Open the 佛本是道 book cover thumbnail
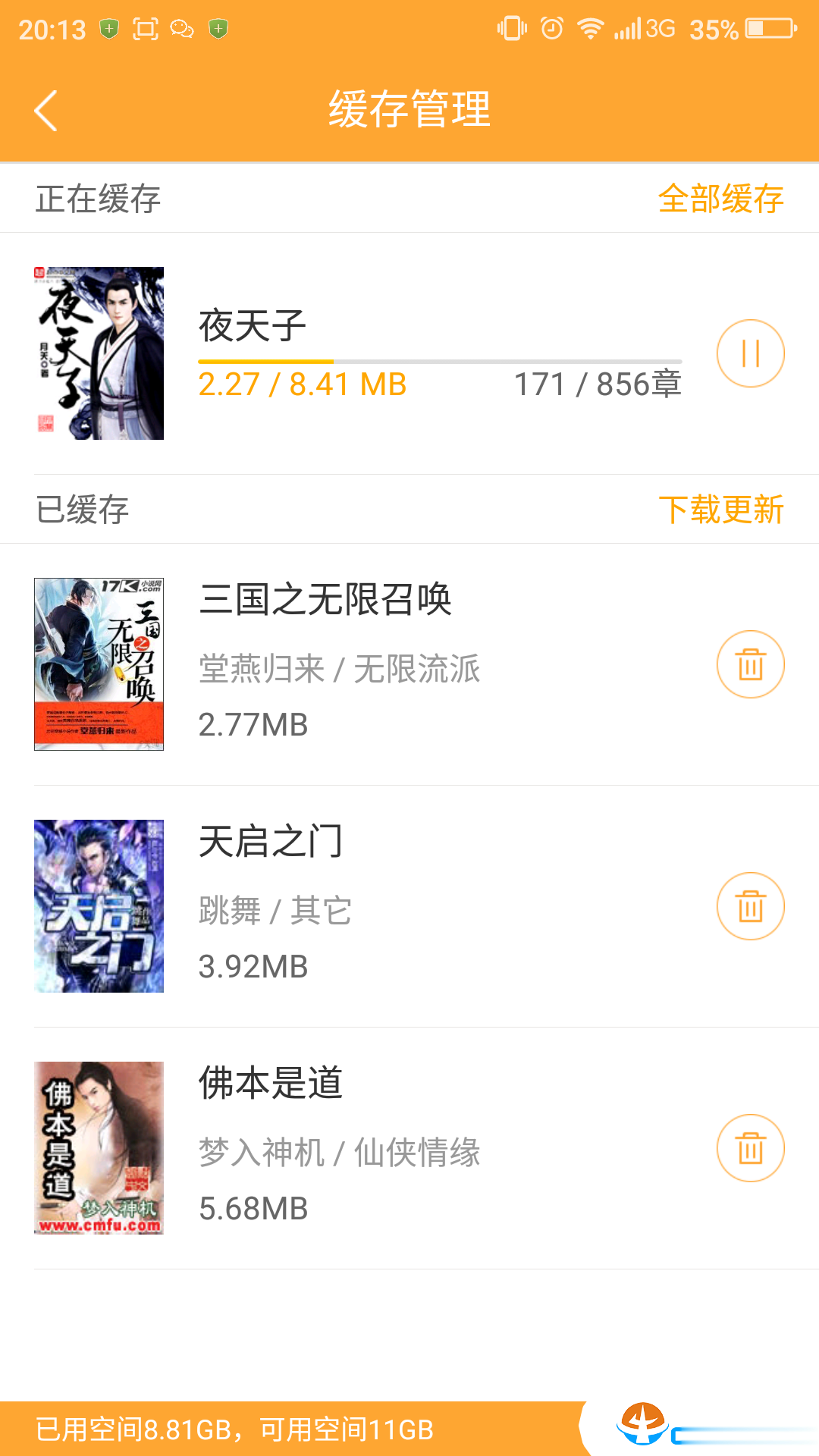This screenshot has height=1456, width=819. pyautogui.click(x=99, y=1148)
